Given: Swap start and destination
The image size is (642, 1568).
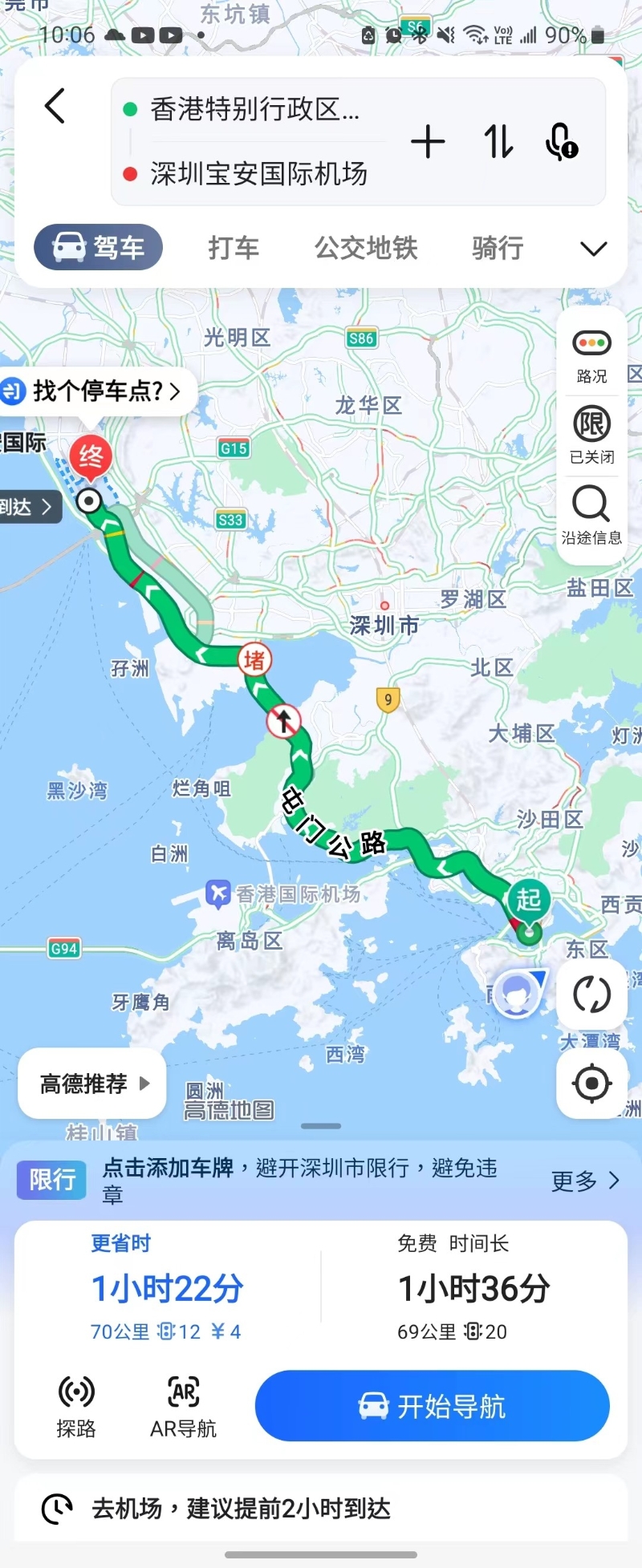Looking at the screenshot, I should tap(498, 142).
